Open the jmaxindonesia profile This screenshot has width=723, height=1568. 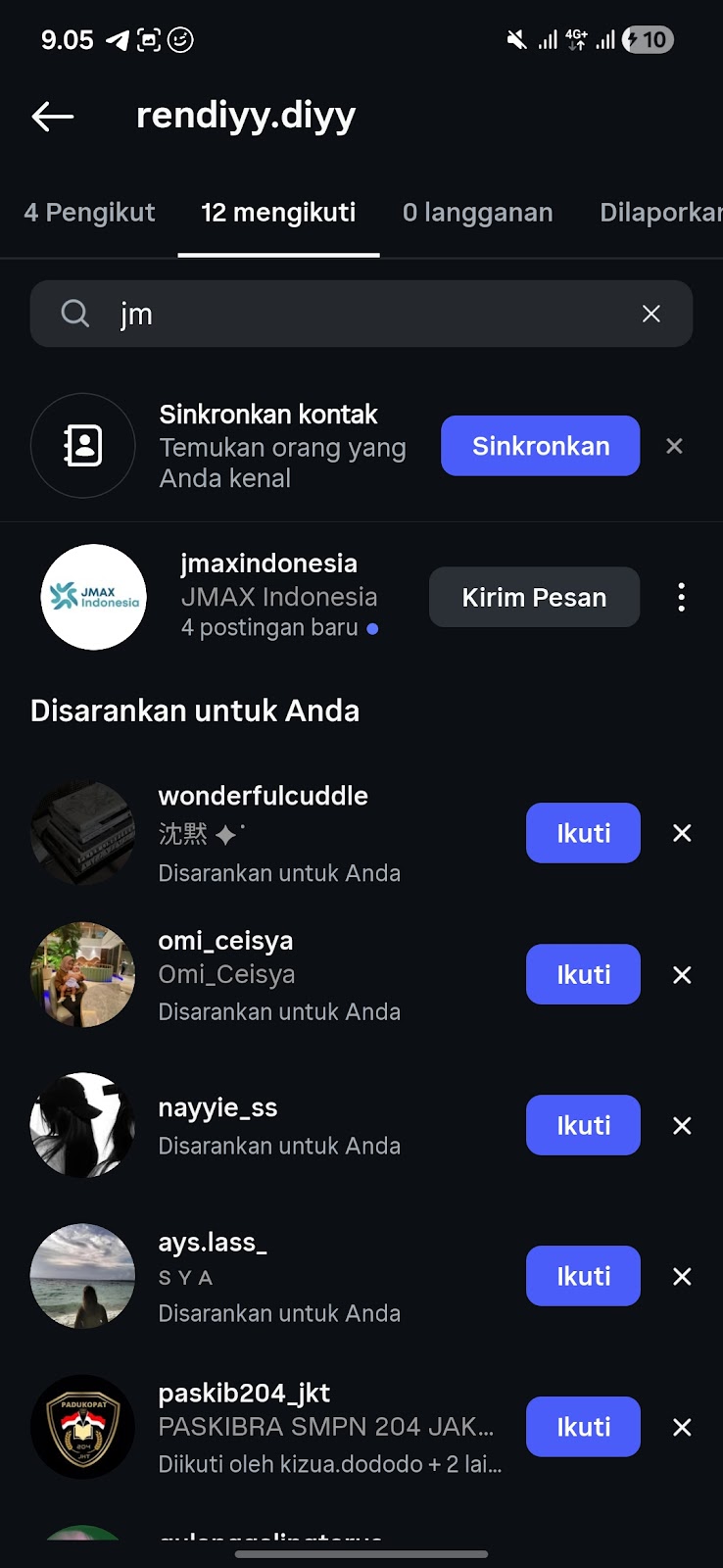(x=267, y=564)
